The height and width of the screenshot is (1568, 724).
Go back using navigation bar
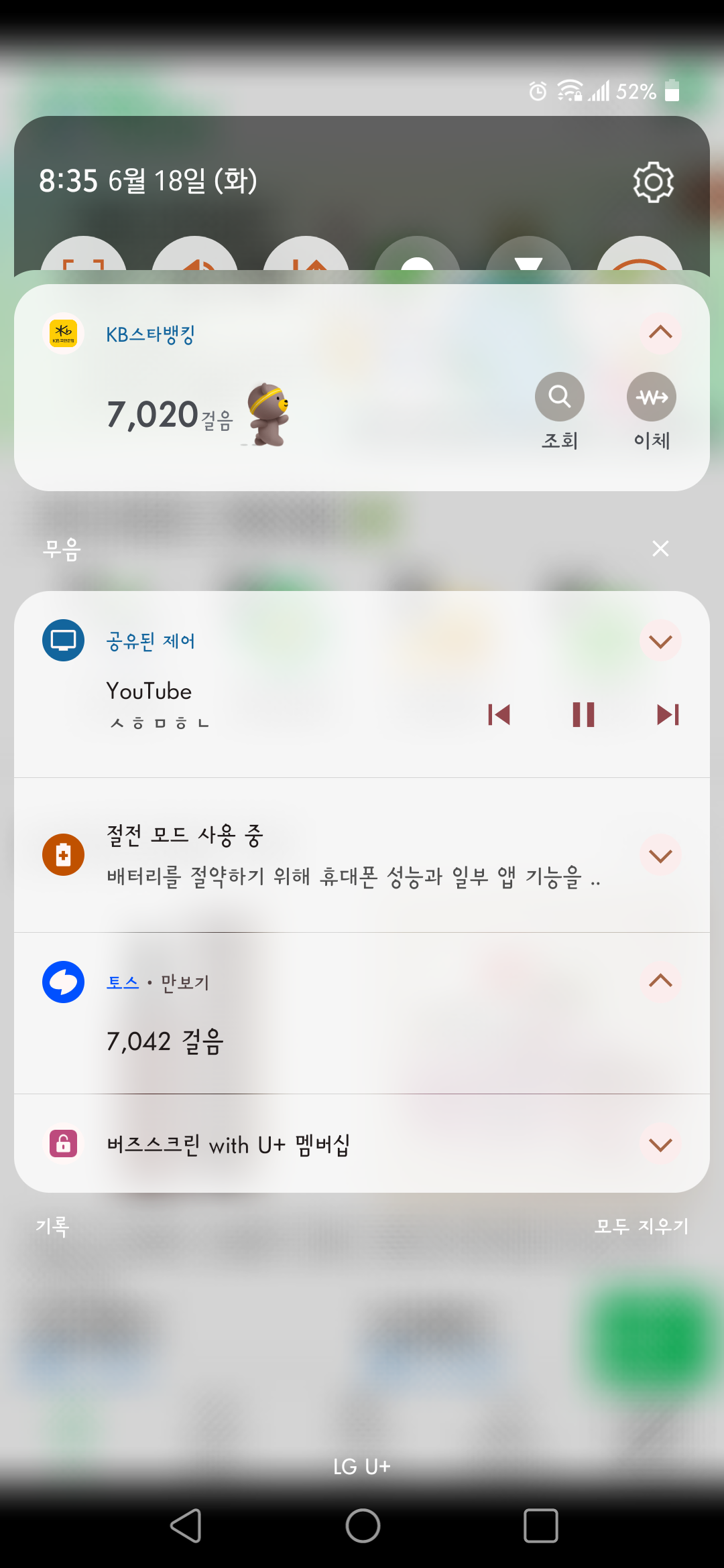(x=186, y=1526)
